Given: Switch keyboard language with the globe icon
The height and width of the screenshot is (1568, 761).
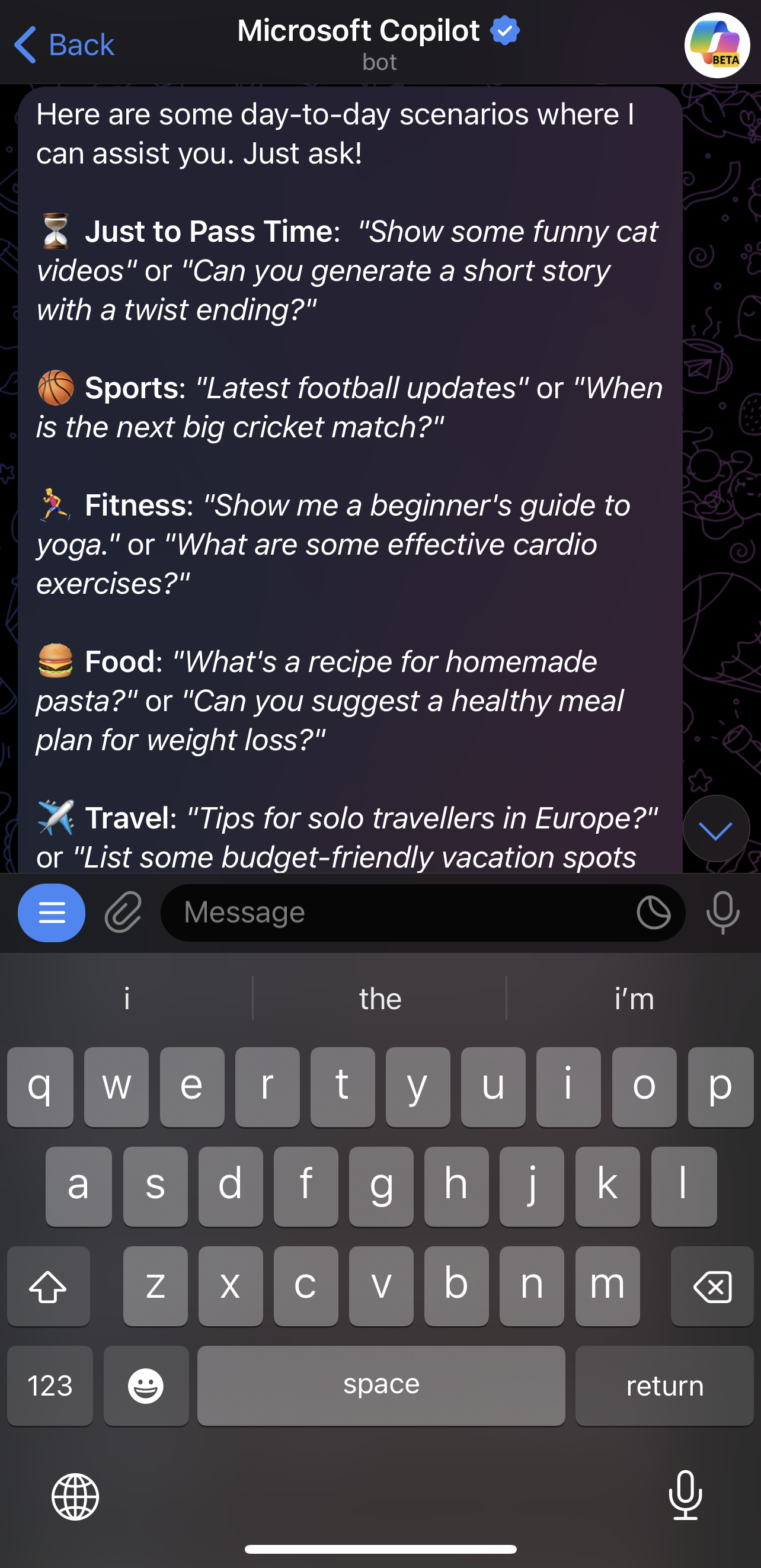Looking at the screenshot, I should 75,1496.
